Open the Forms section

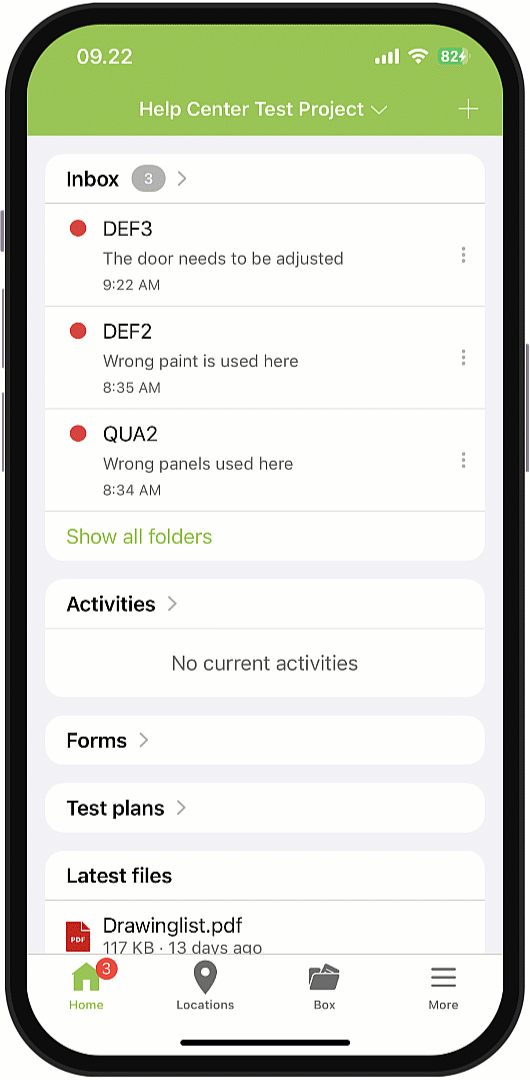265,740
